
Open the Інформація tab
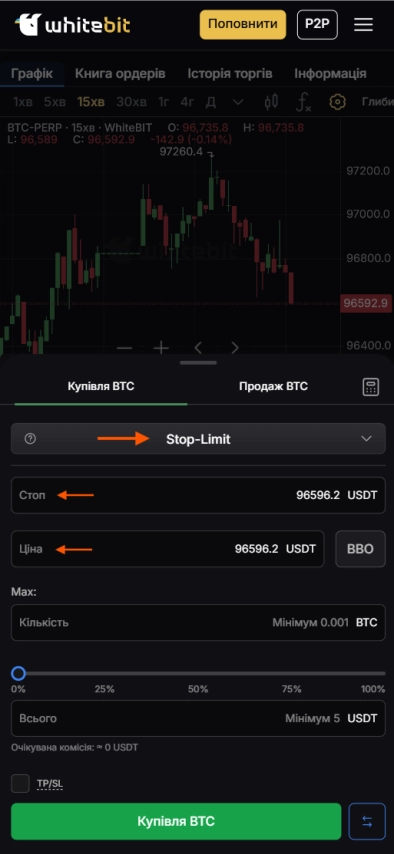click(330, 74)
